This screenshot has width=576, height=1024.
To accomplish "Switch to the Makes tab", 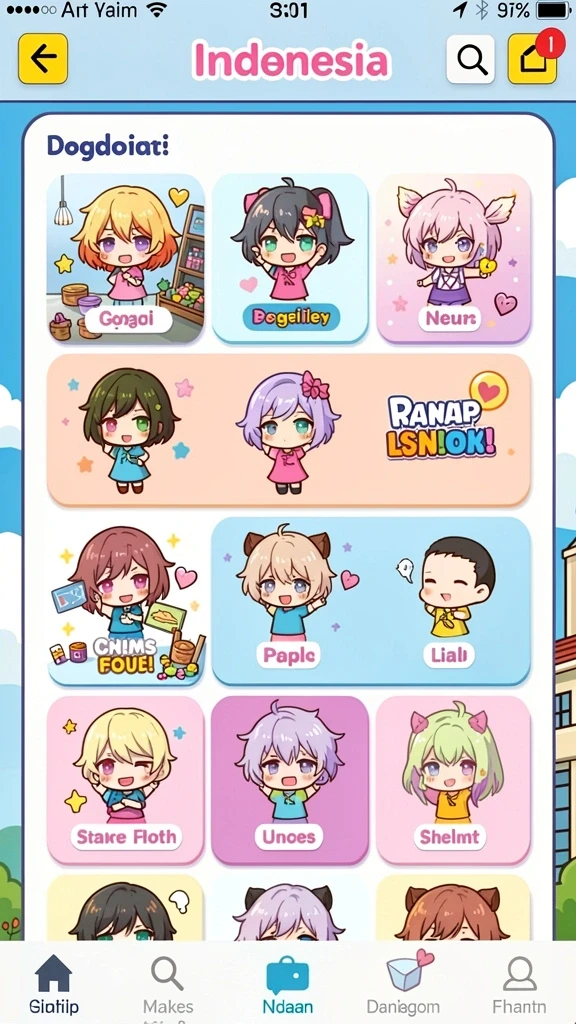I will (168, 984).
